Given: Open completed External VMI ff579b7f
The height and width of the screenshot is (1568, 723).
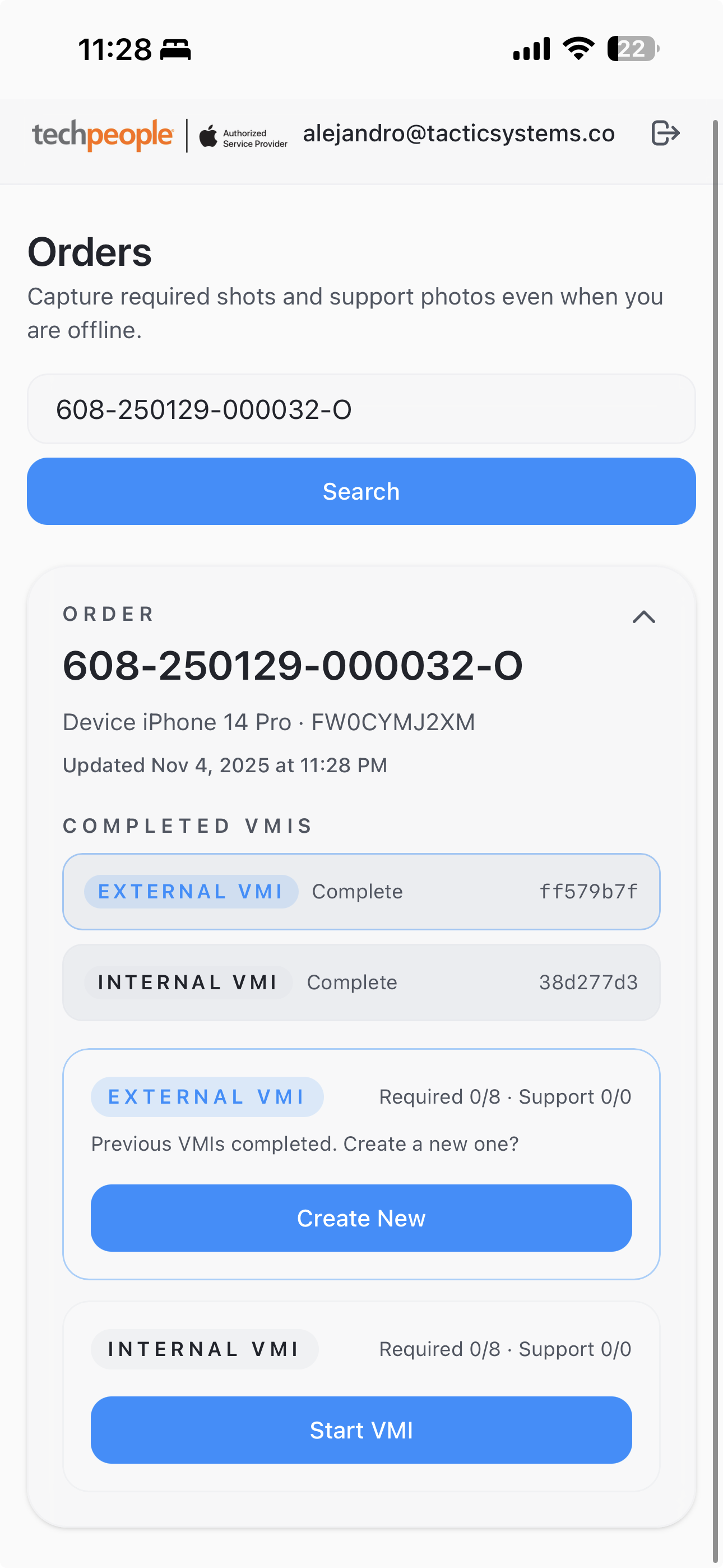Looking at the screenshot, I should pyautogui.click(x=361, y=891).
